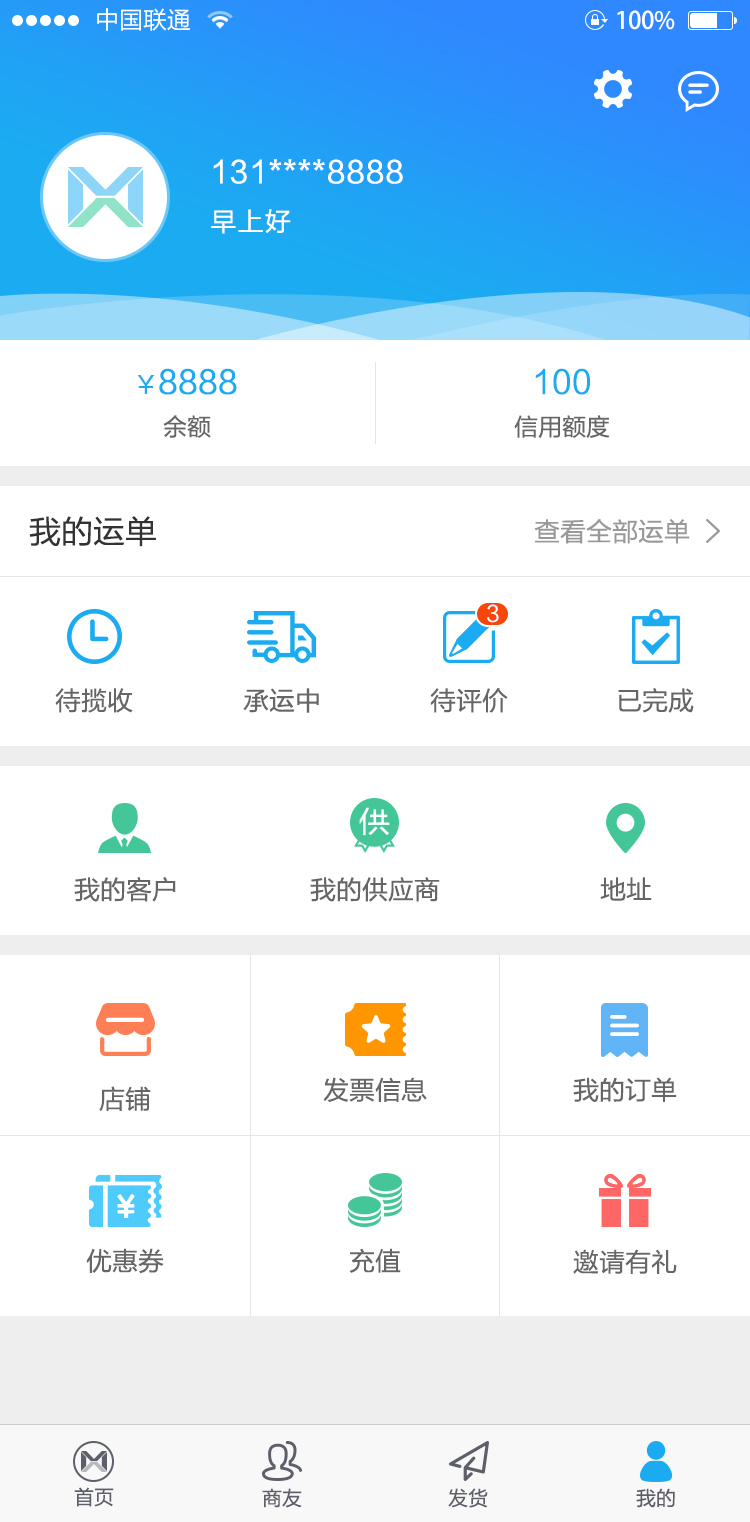The width and height of the screenshot is (750, 1522).
Task: Open 待评价 orders awaiting review
Action: (469, 661)
